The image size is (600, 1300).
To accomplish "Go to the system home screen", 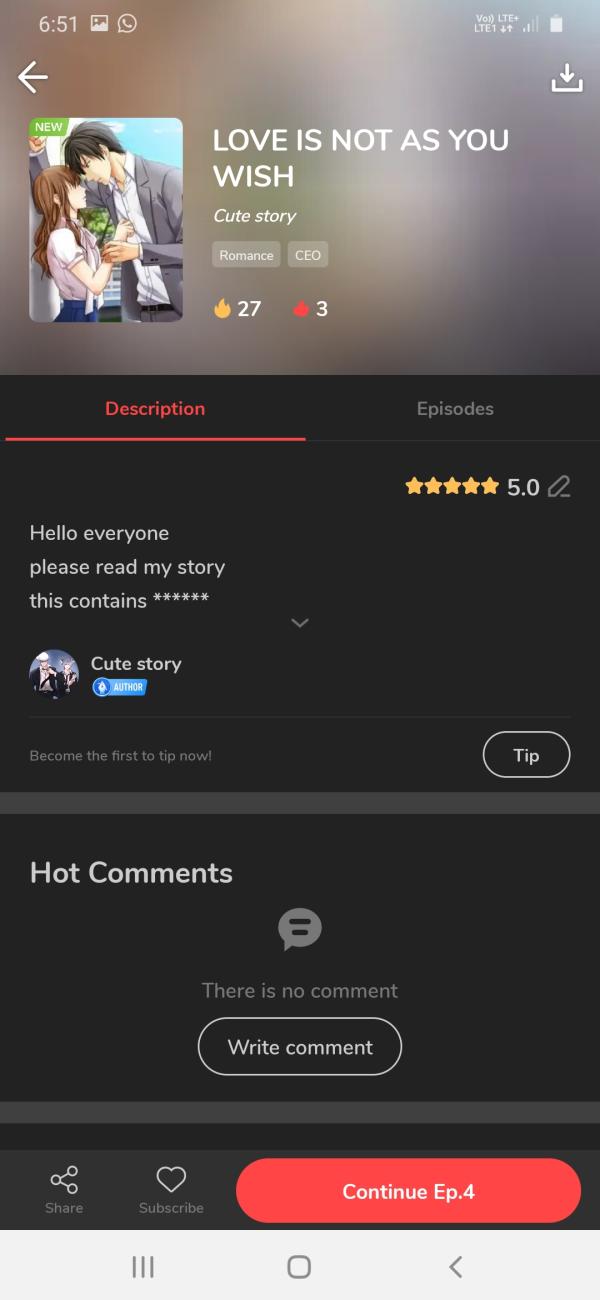I will [x=299, y=1267].
